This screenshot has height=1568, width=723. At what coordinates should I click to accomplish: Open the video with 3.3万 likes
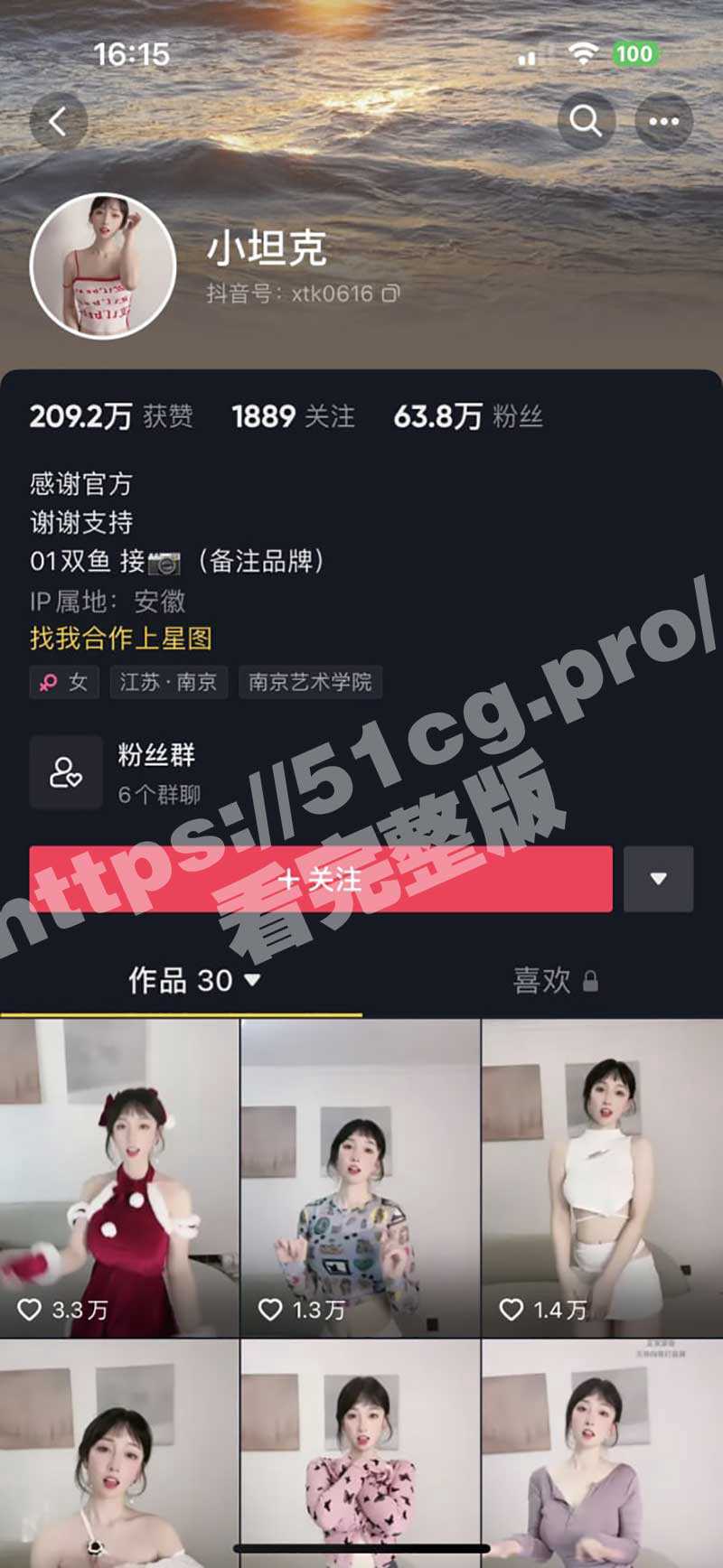[x=118, y=1177]
